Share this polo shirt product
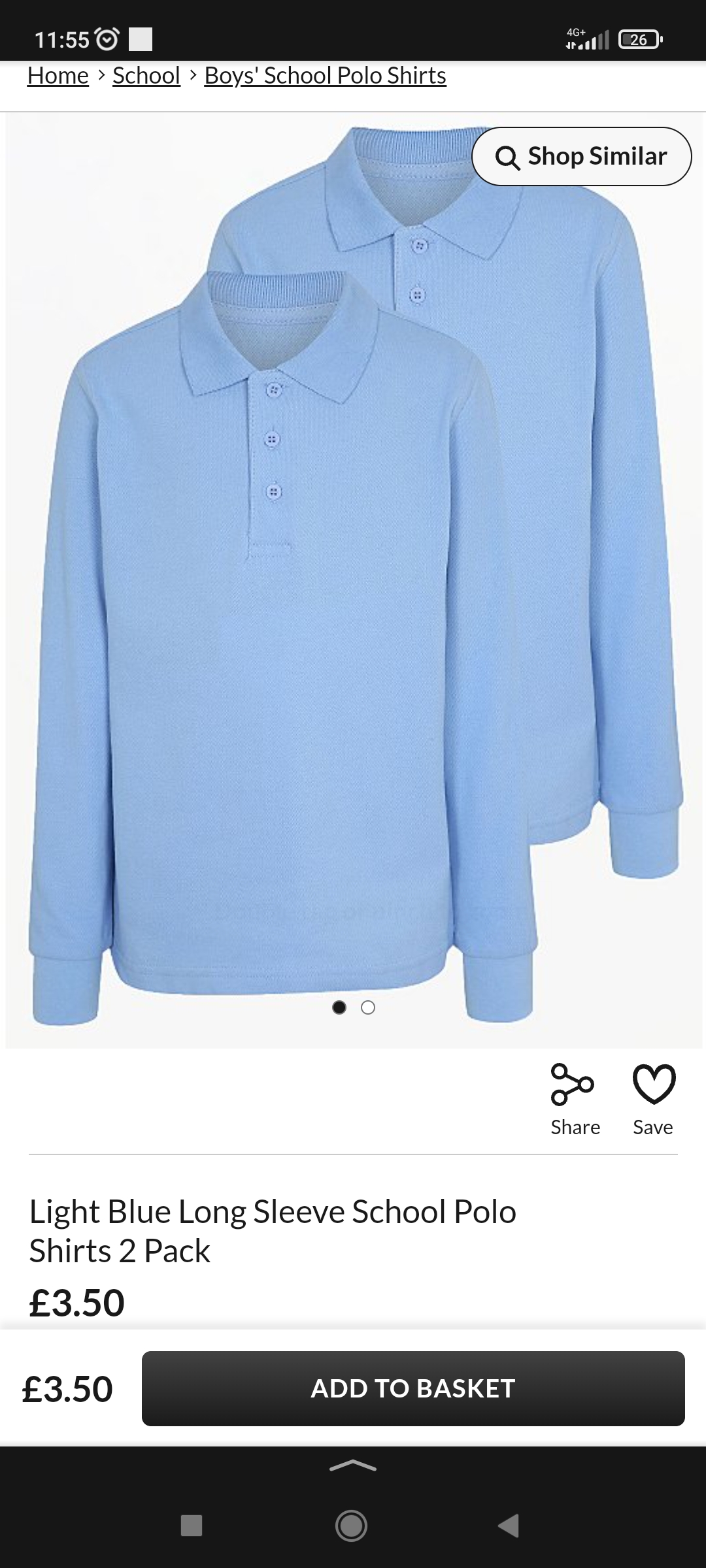706x1568 pixels. (x=575, y=1100)
